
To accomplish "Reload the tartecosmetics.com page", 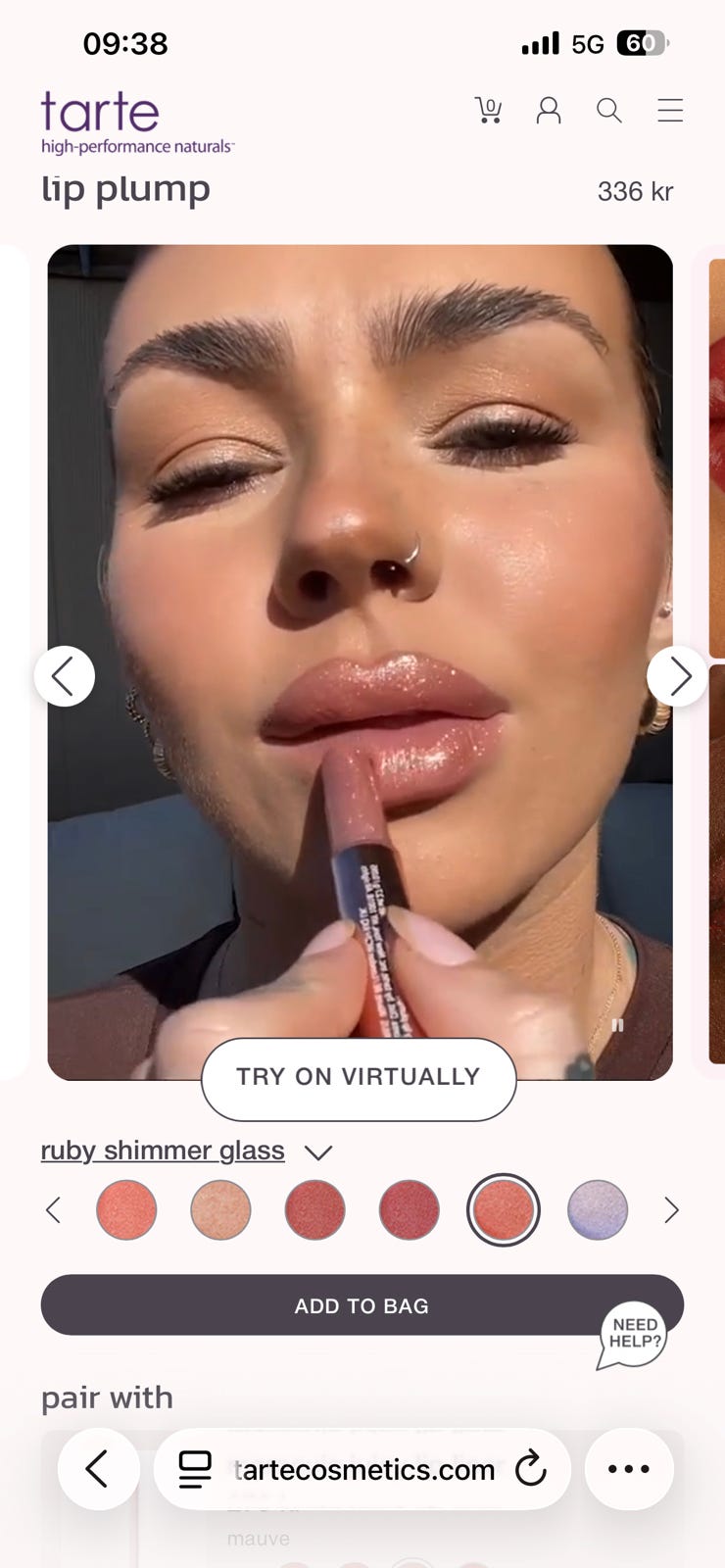I will click(530, 1469).
